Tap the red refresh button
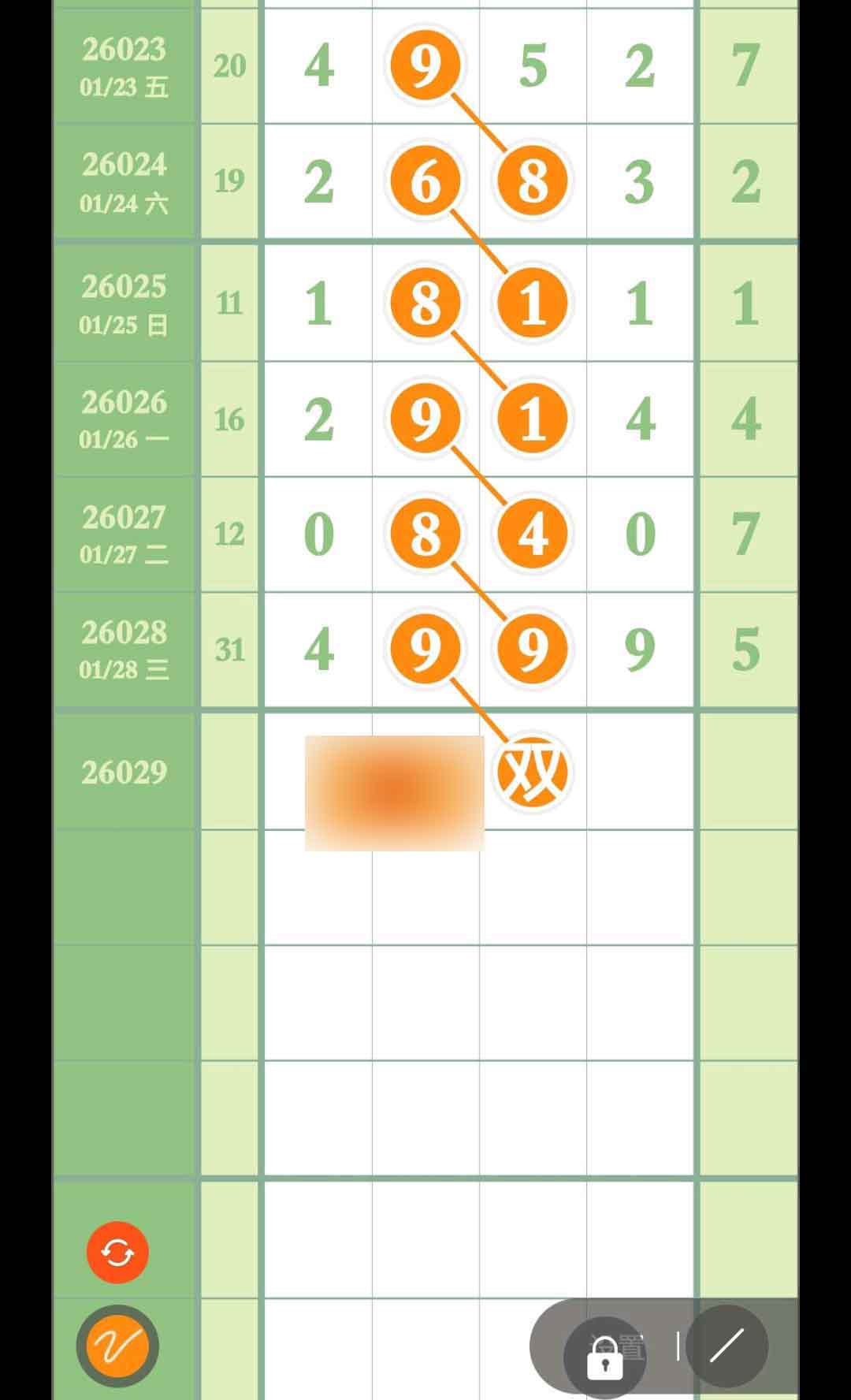 [117, 1253]
